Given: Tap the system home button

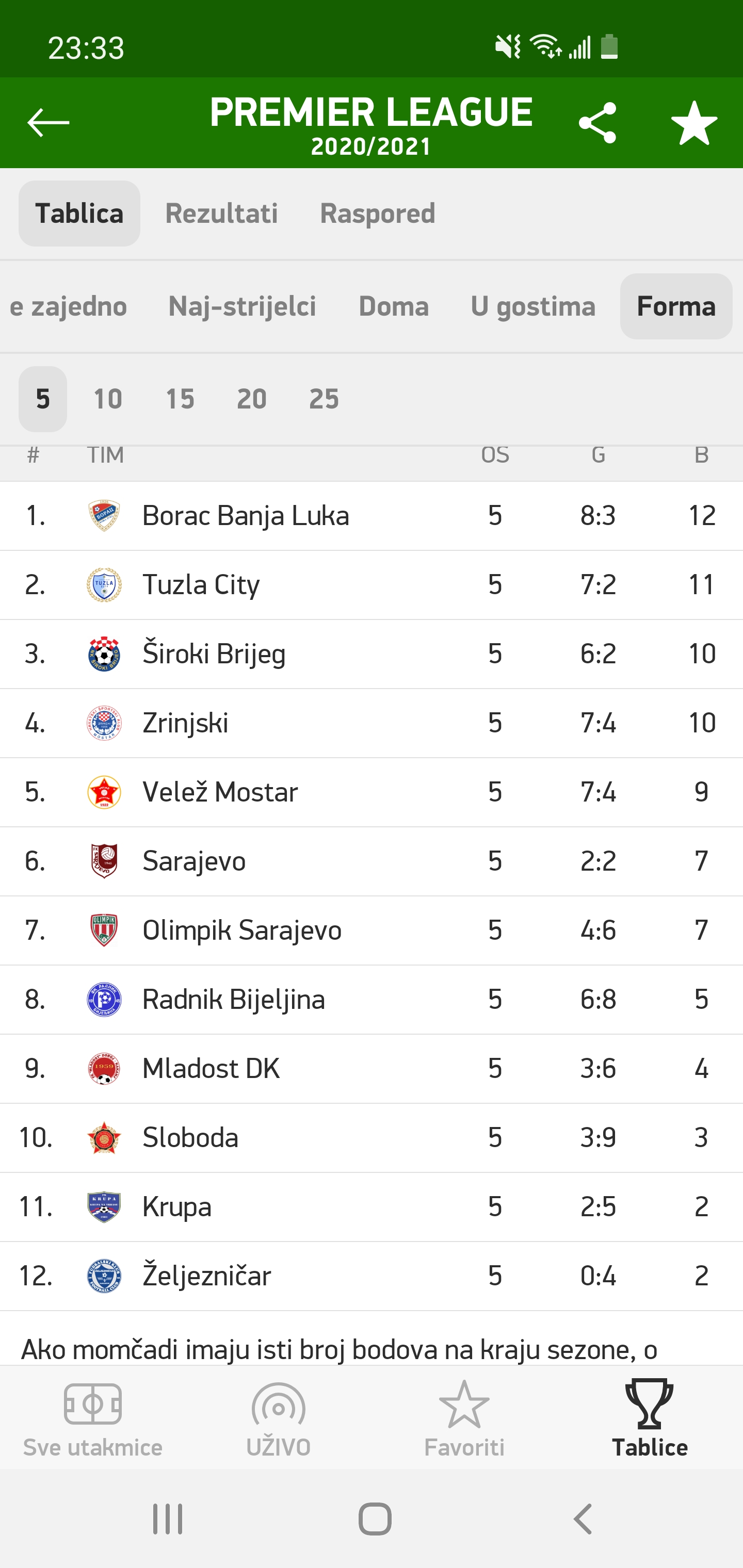Looking at the screenshot, I should point(375,1518).
